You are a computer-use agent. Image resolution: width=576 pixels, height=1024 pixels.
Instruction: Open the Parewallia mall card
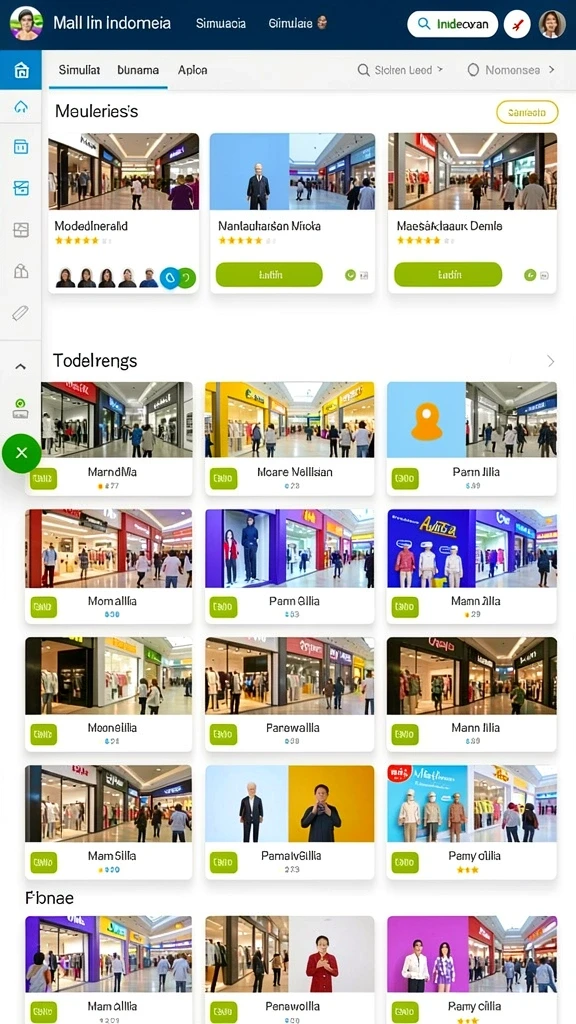tap(289, 694)
